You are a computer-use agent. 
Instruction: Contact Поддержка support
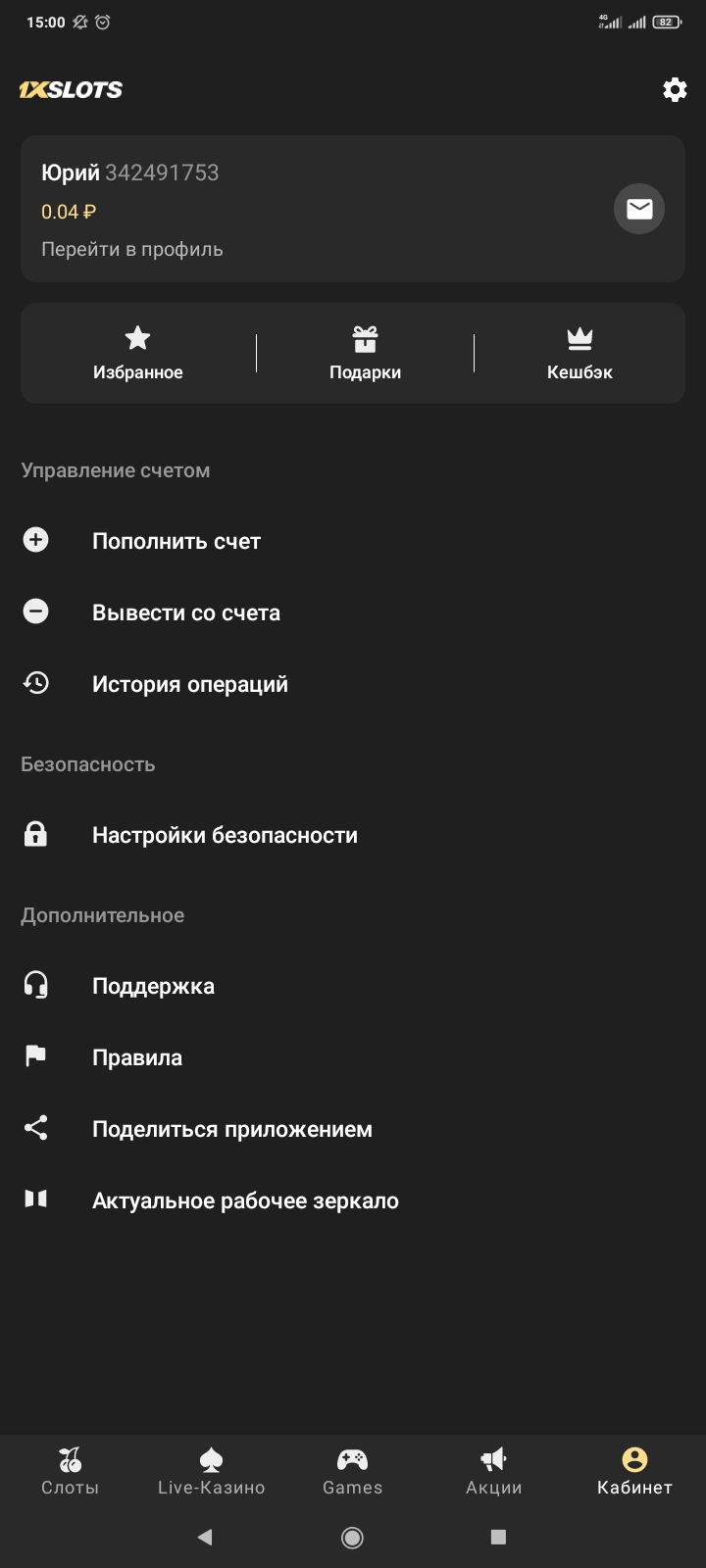click(153, 986)
